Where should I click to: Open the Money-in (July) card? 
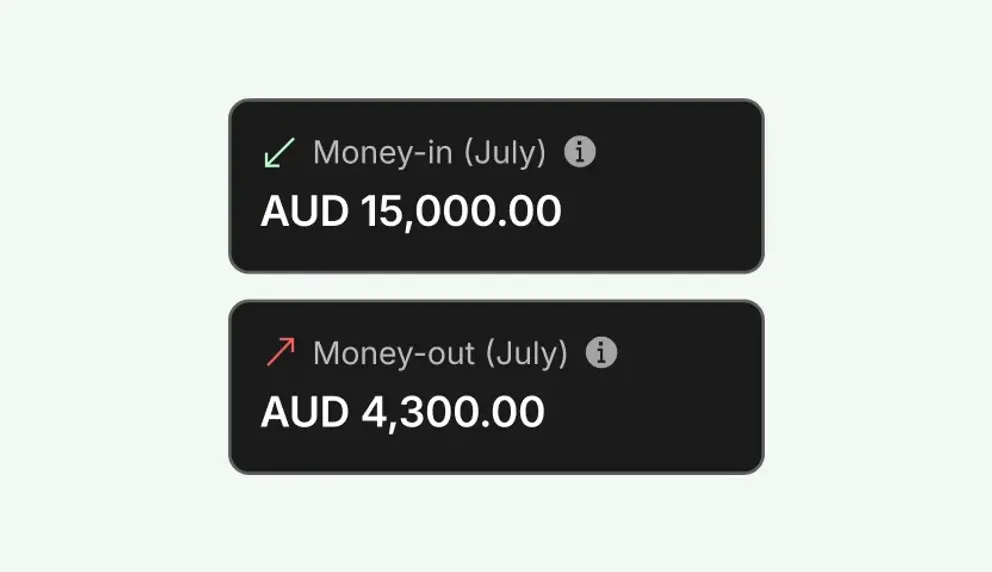click(496, 186)
